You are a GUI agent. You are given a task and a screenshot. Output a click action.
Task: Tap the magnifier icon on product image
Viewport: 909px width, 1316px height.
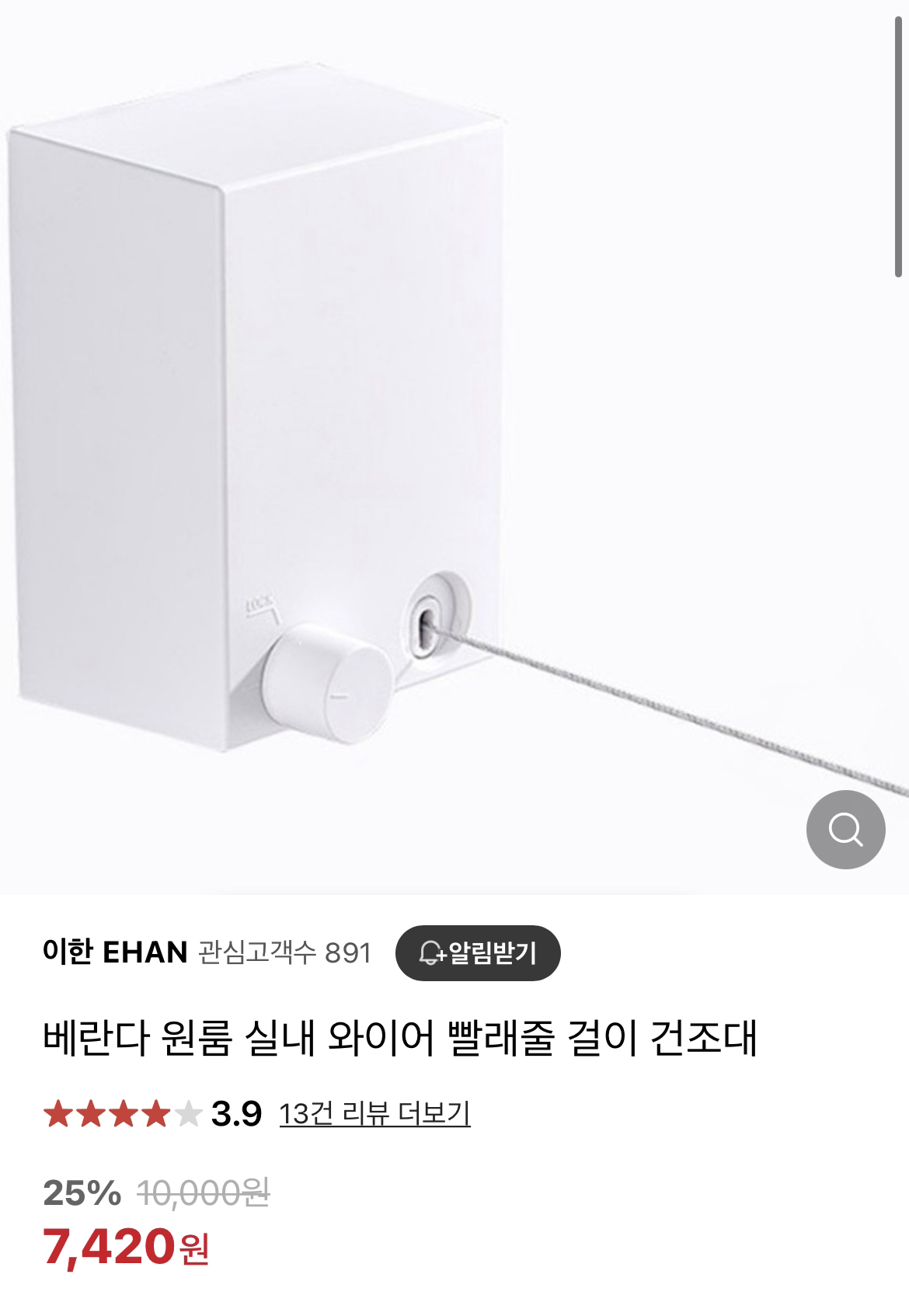pyautogui.click(x=845, y=830)
